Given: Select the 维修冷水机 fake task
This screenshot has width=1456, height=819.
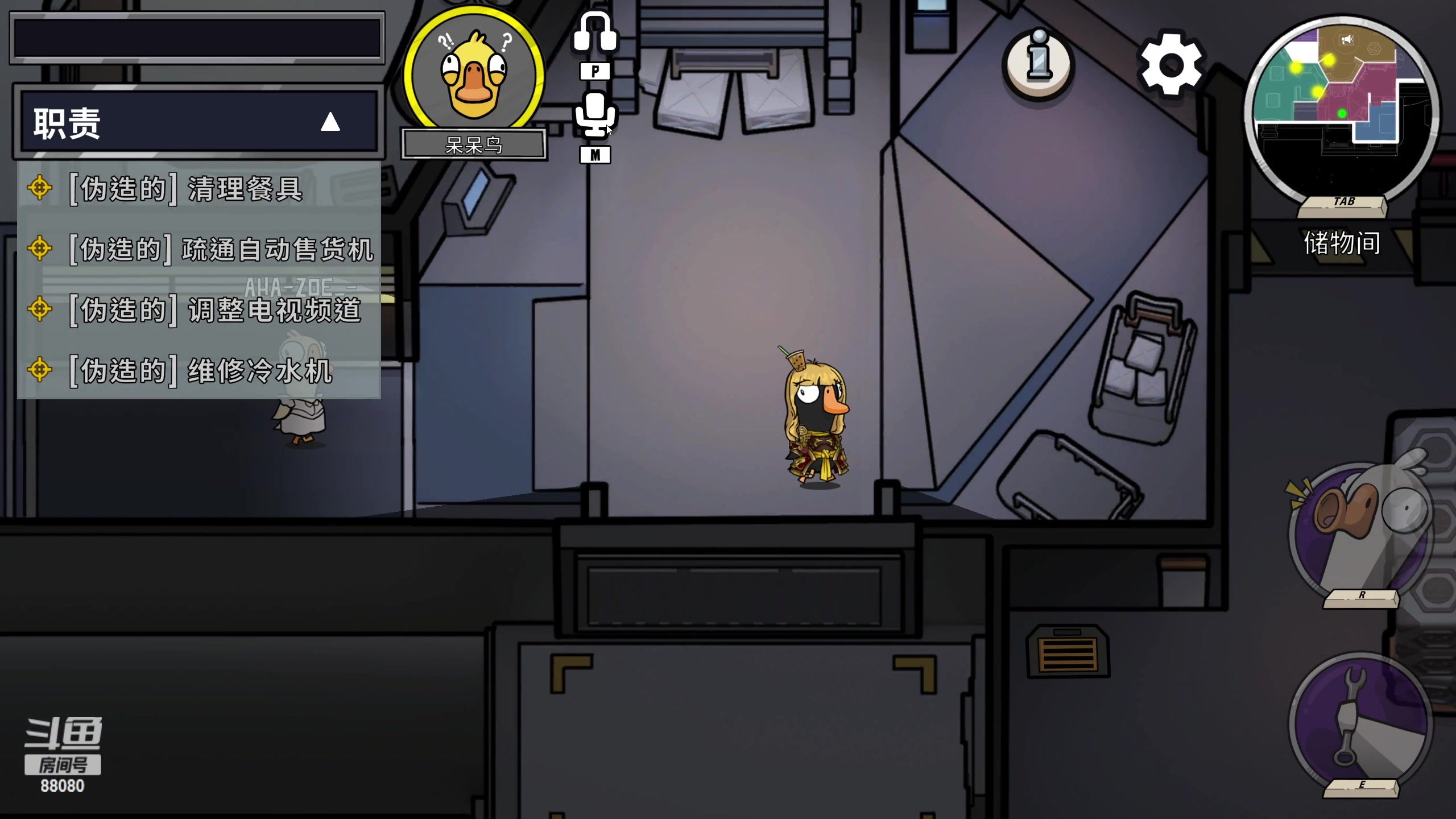Looking at the screenshot, I should pos(202,371).
